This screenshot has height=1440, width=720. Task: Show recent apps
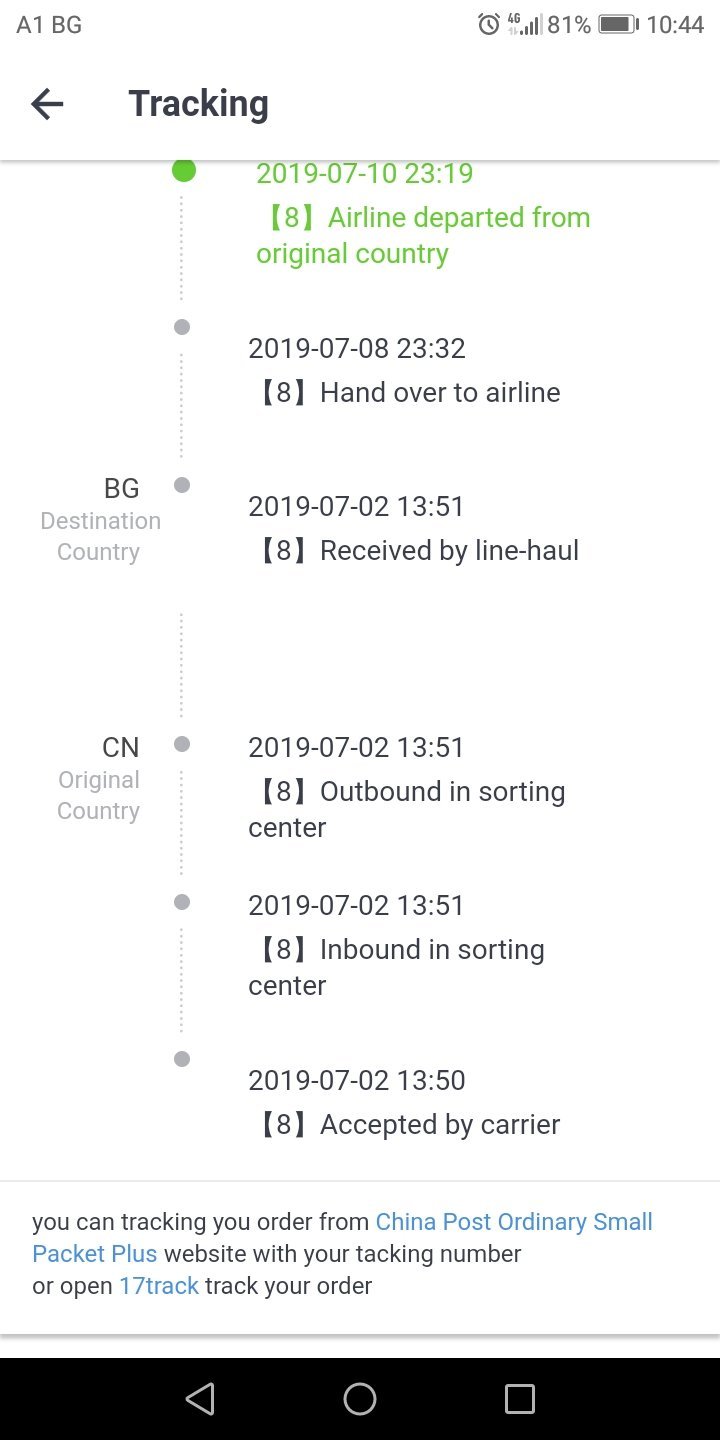(519, 1399)
